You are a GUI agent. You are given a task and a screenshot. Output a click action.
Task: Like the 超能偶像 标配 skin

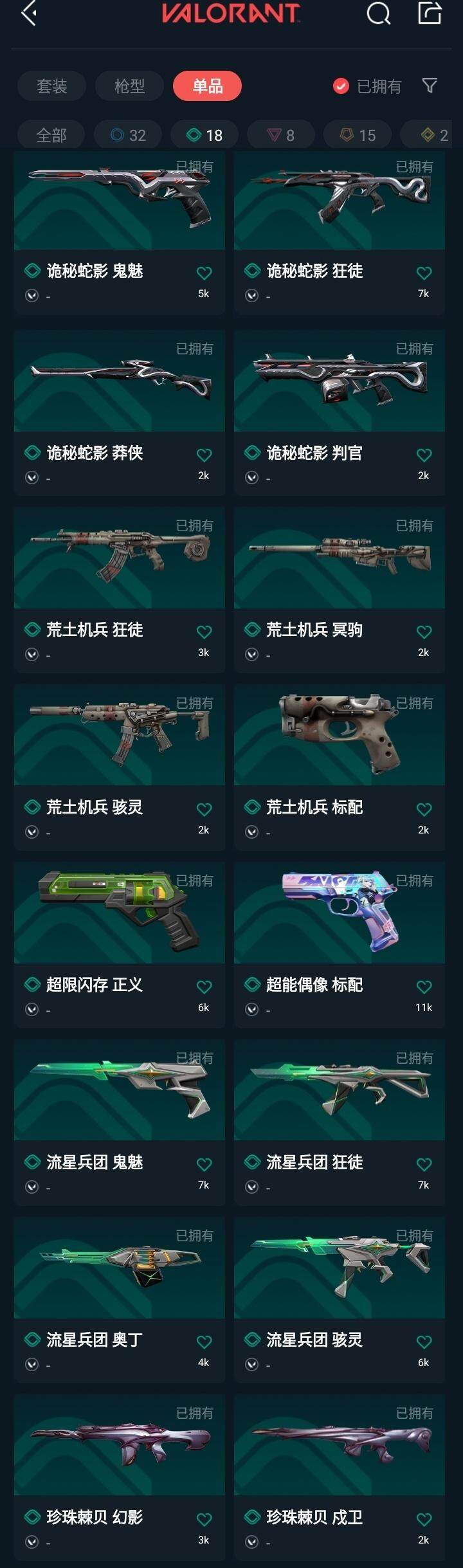point(424,987)
